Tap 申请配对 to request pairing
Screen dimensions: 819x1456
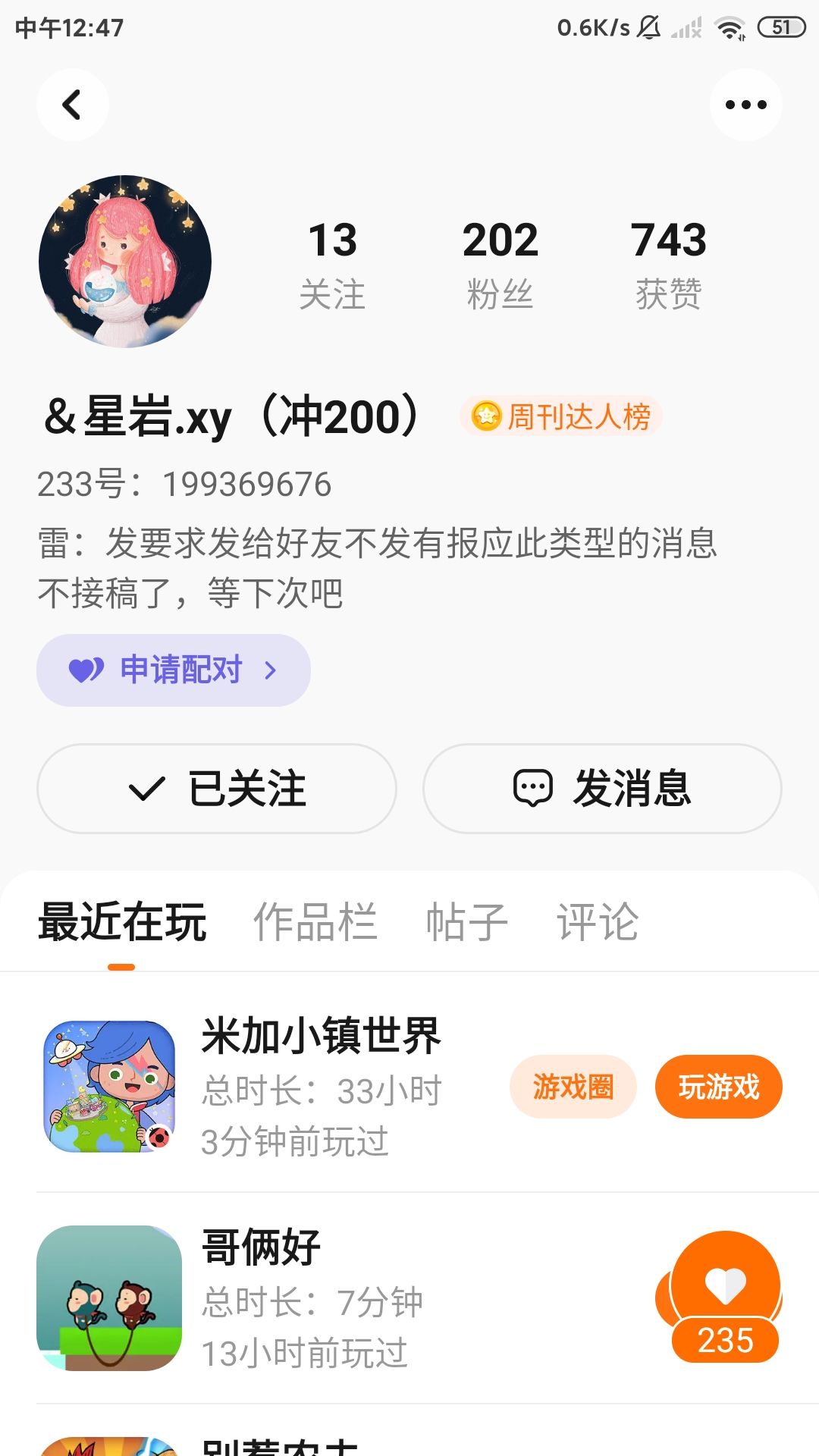click(174, 670)
